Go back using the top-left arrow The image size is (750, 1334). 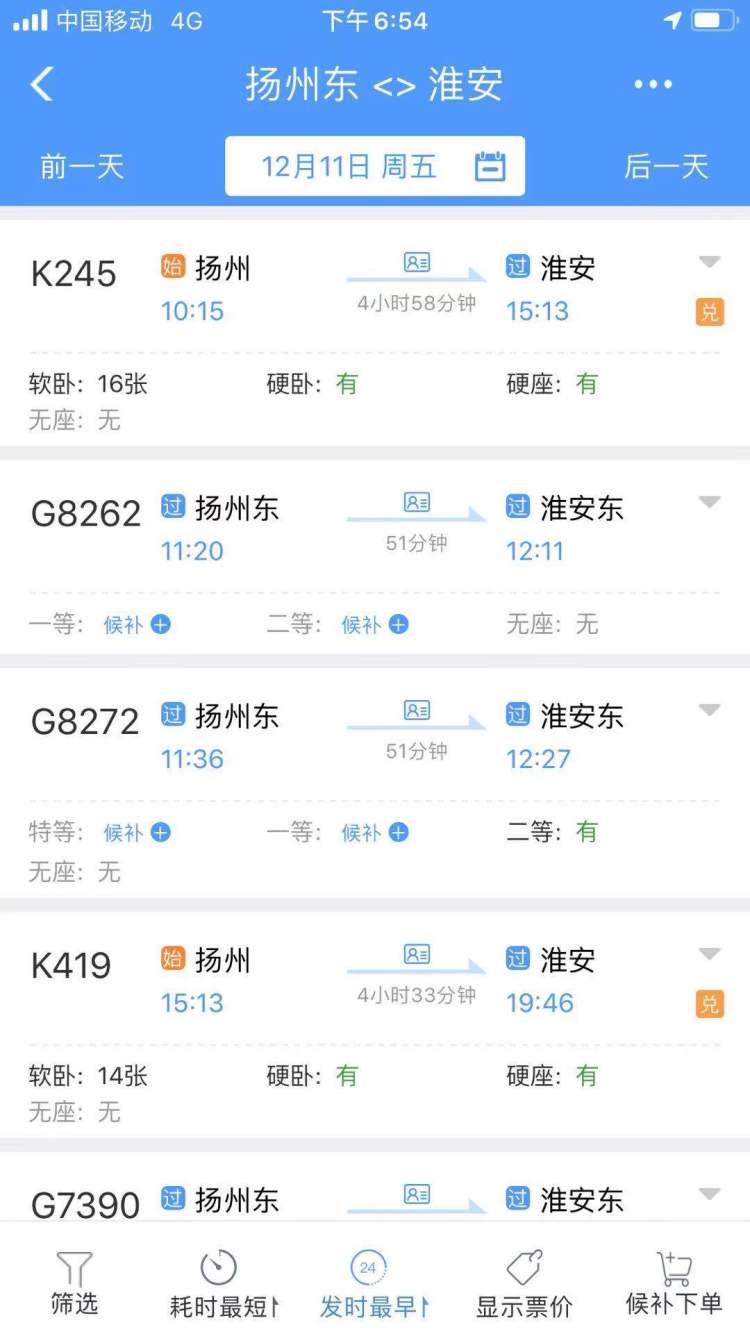(x=42, y=84)
